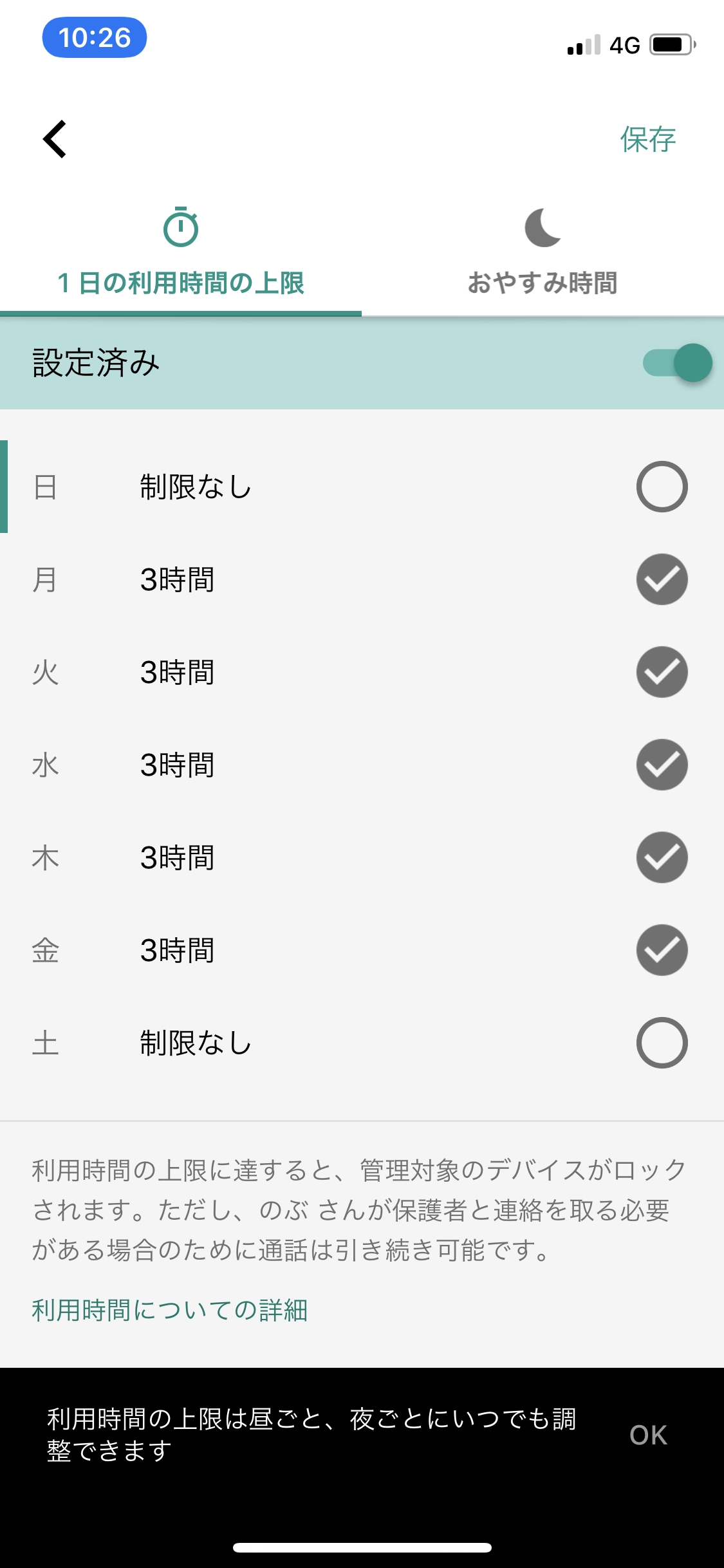Dismiss the tip by tapping OK
Screen dimensions: 724x1568
coord(648,1435)
